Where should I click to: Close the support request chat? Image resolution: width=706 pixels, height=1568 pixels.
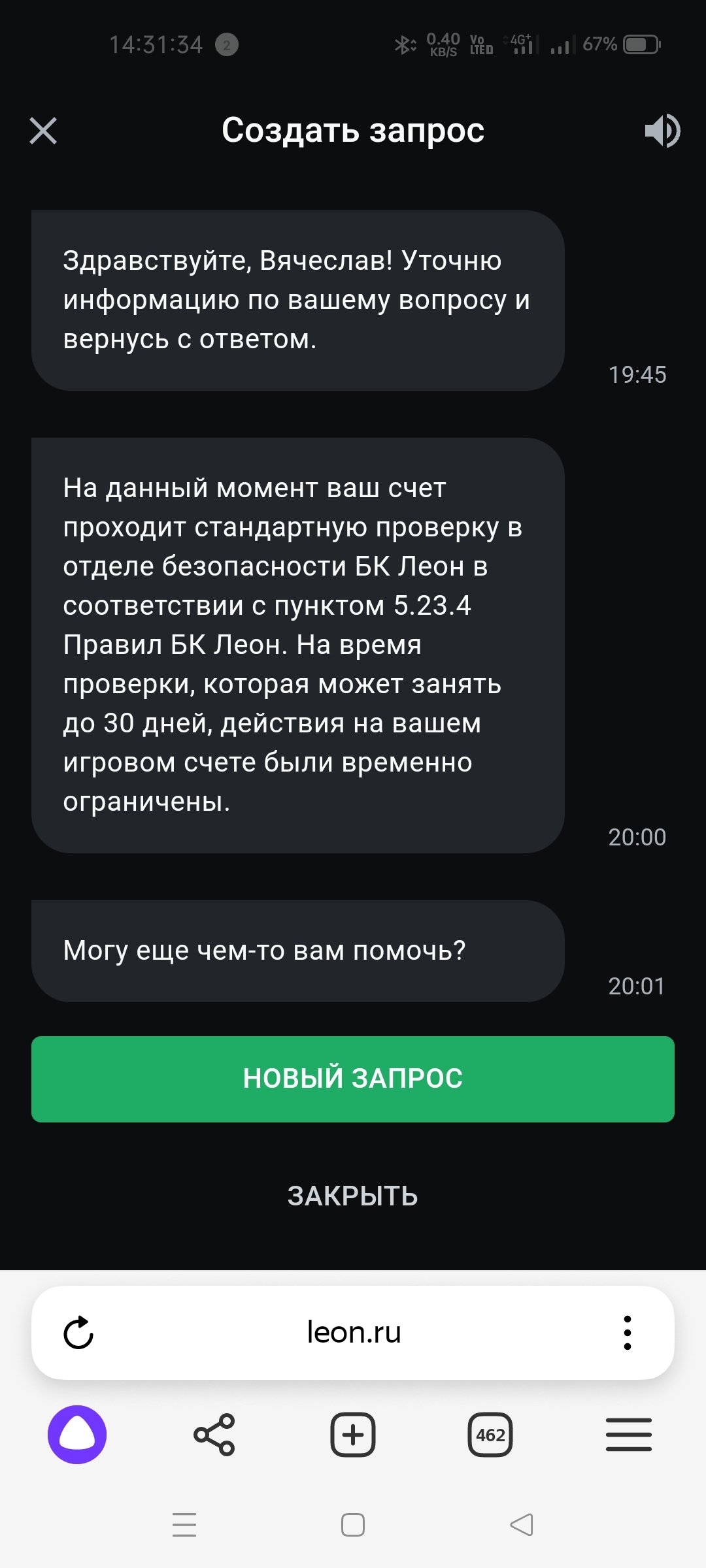pyautogui.click(x=43, y=131)
